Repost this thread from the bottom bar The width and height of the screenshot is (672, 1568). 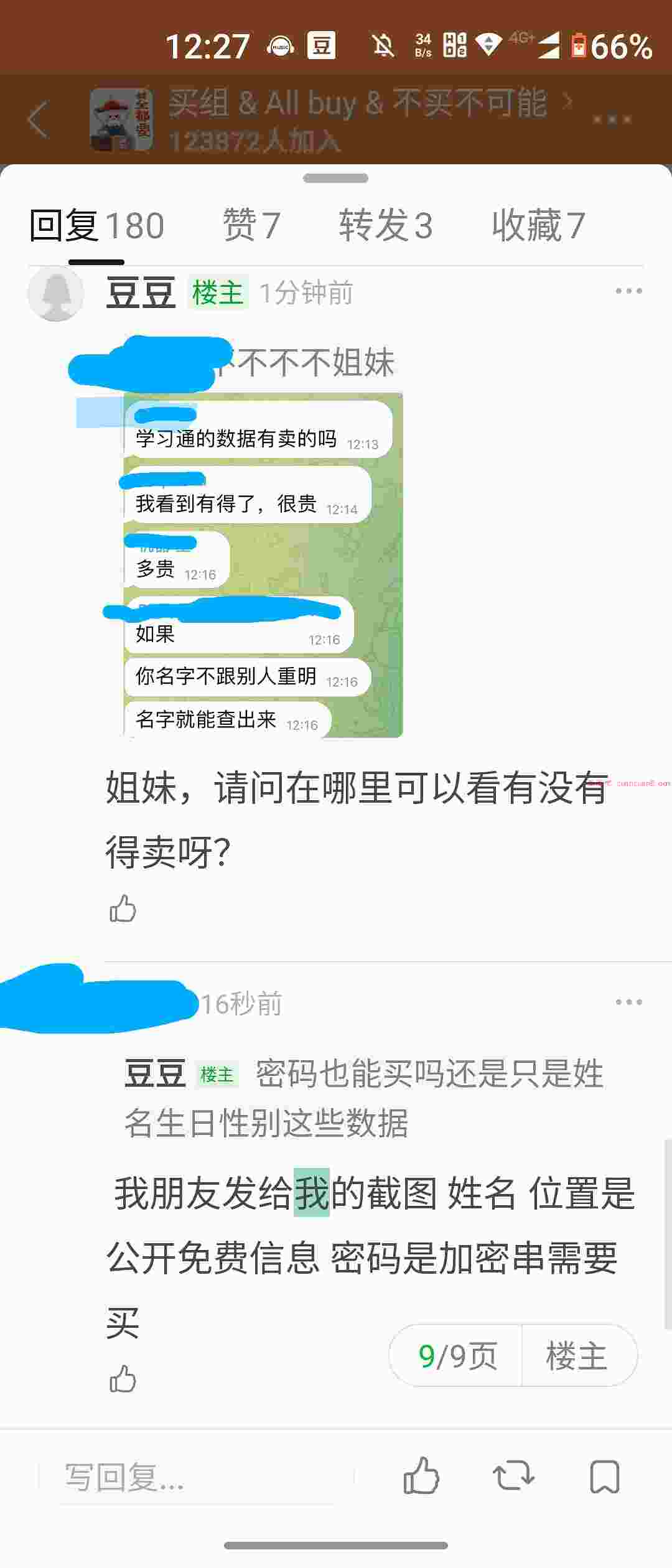[x=513, y=1476]
